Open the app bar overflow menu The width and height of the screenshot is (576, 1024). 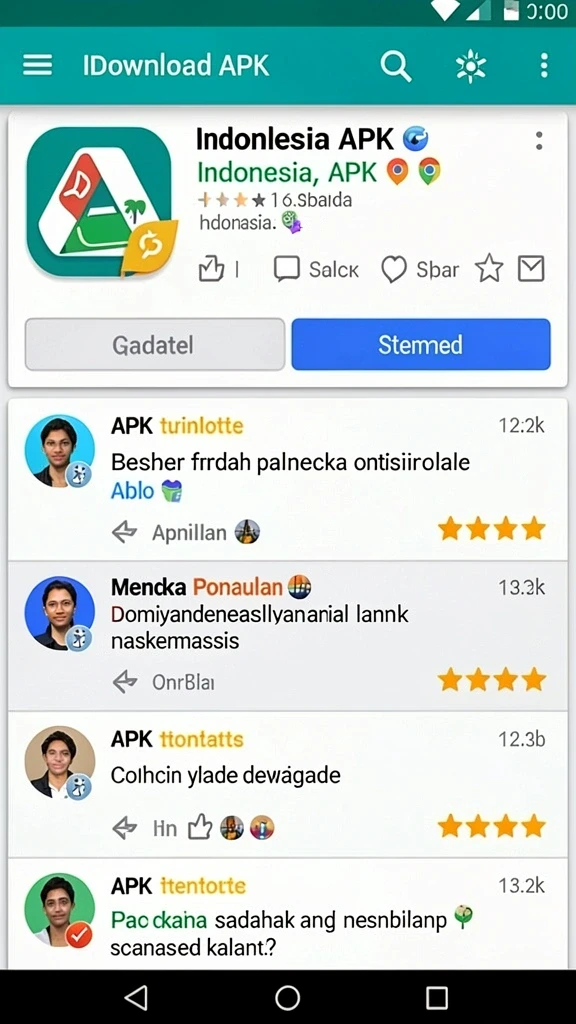point(544,66)
